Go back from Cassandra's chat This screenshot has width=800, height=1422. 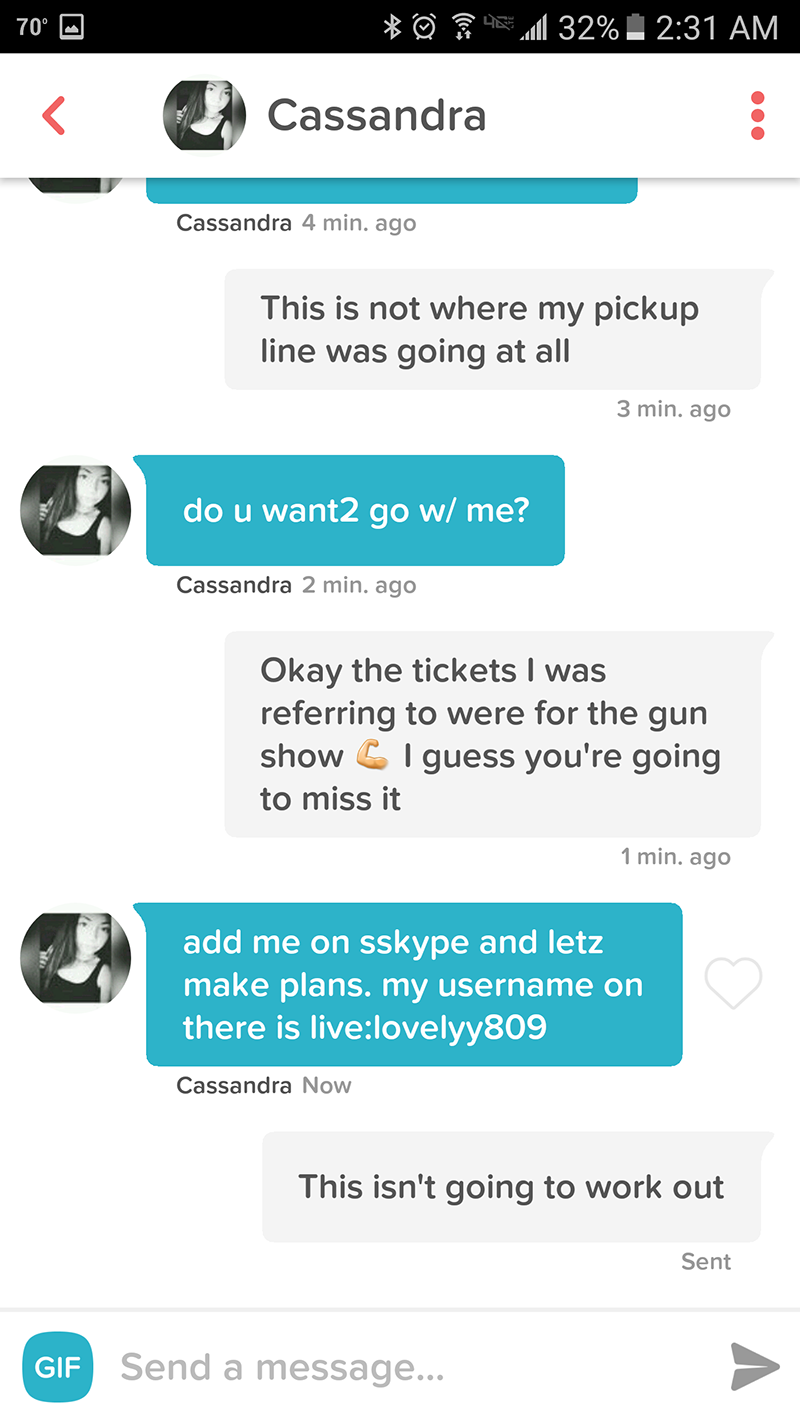(x=54, y=116)
